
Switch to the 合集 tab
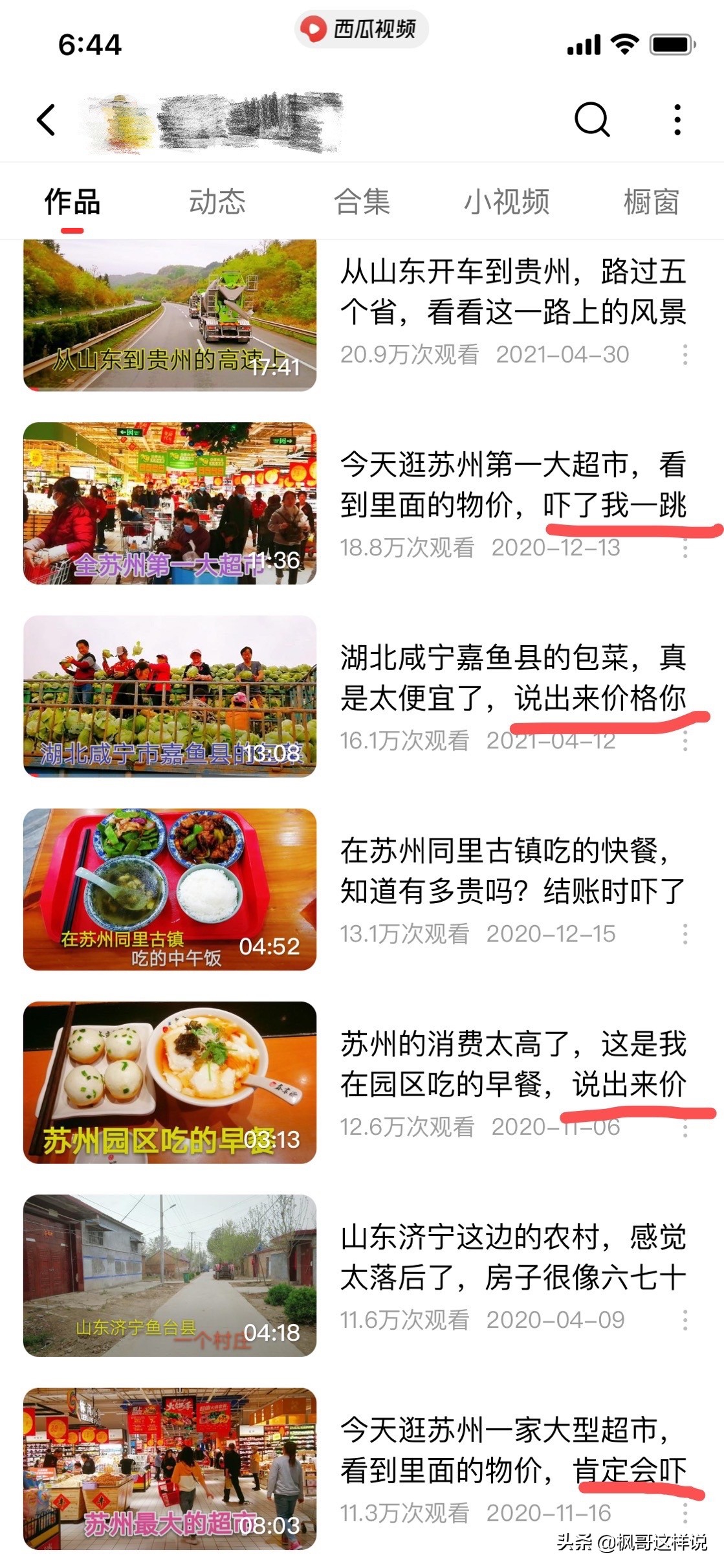point(362,201)
